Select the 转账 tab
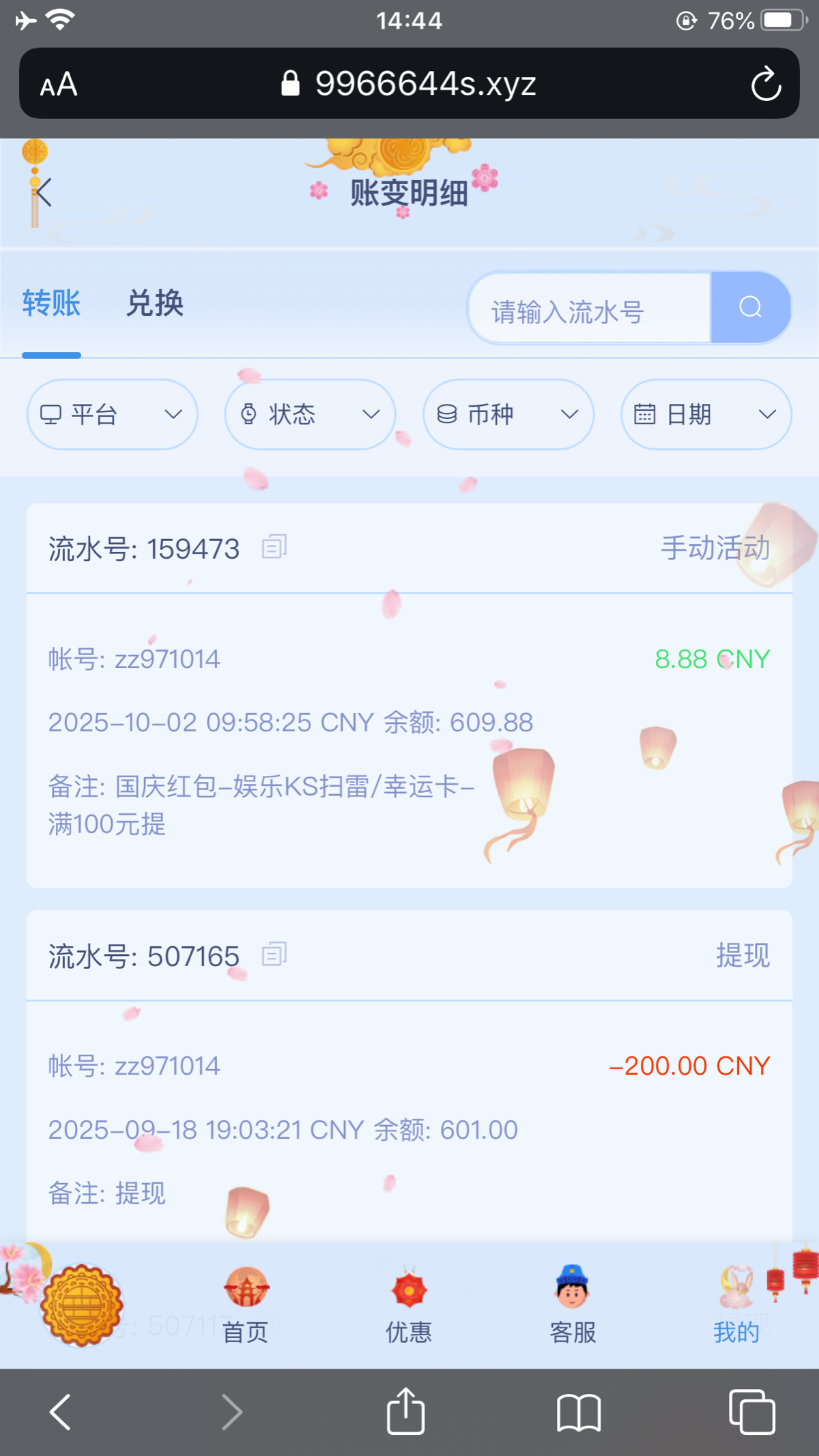The height and width of the screenshot is (1456, 819). (x=51, y=304)
